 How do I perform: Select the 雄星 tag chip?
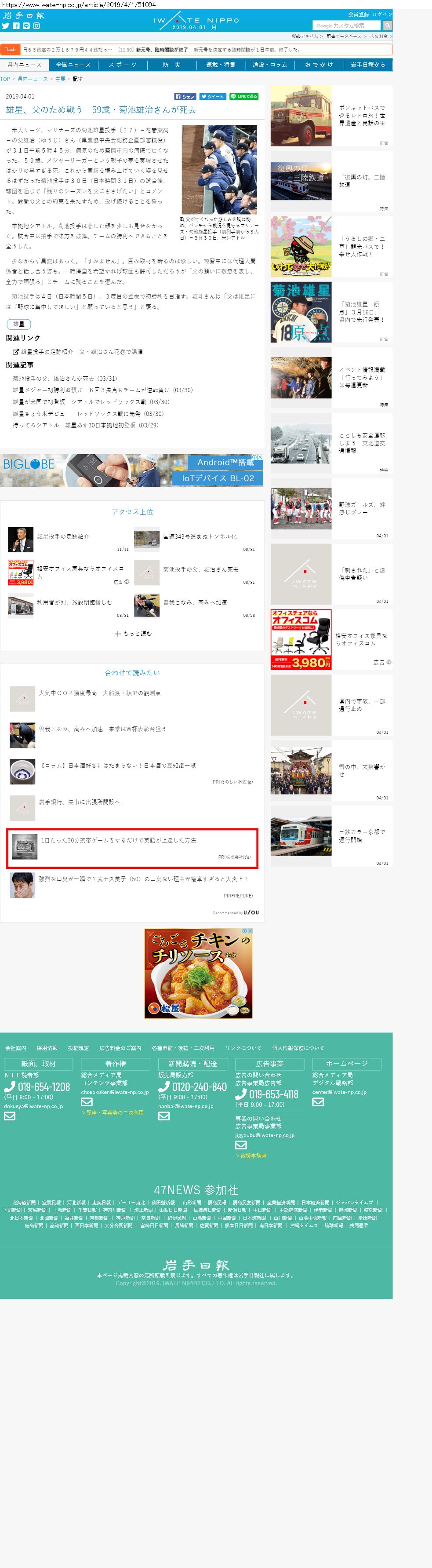[18, 325]
